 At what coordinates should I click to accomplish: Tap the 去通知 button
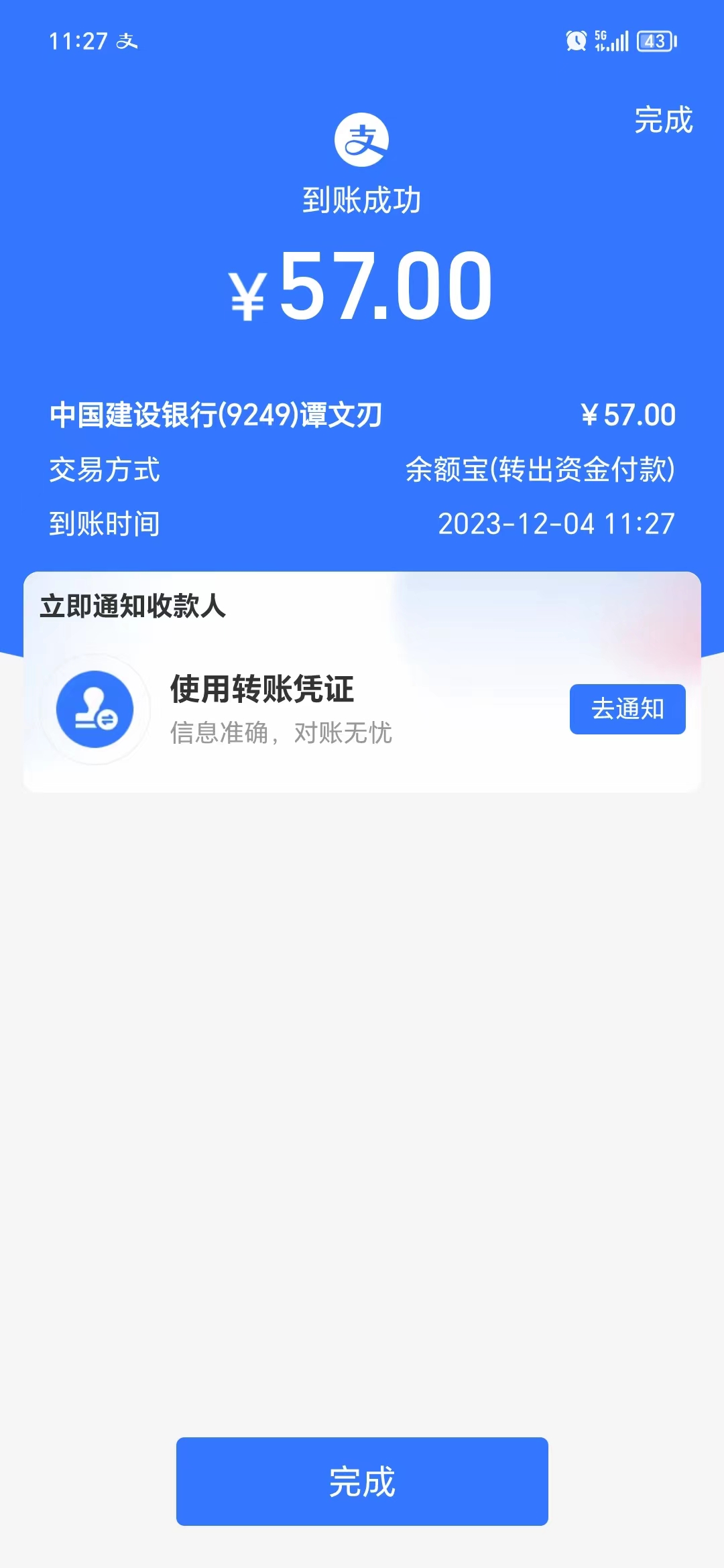[x=627, y=709]
